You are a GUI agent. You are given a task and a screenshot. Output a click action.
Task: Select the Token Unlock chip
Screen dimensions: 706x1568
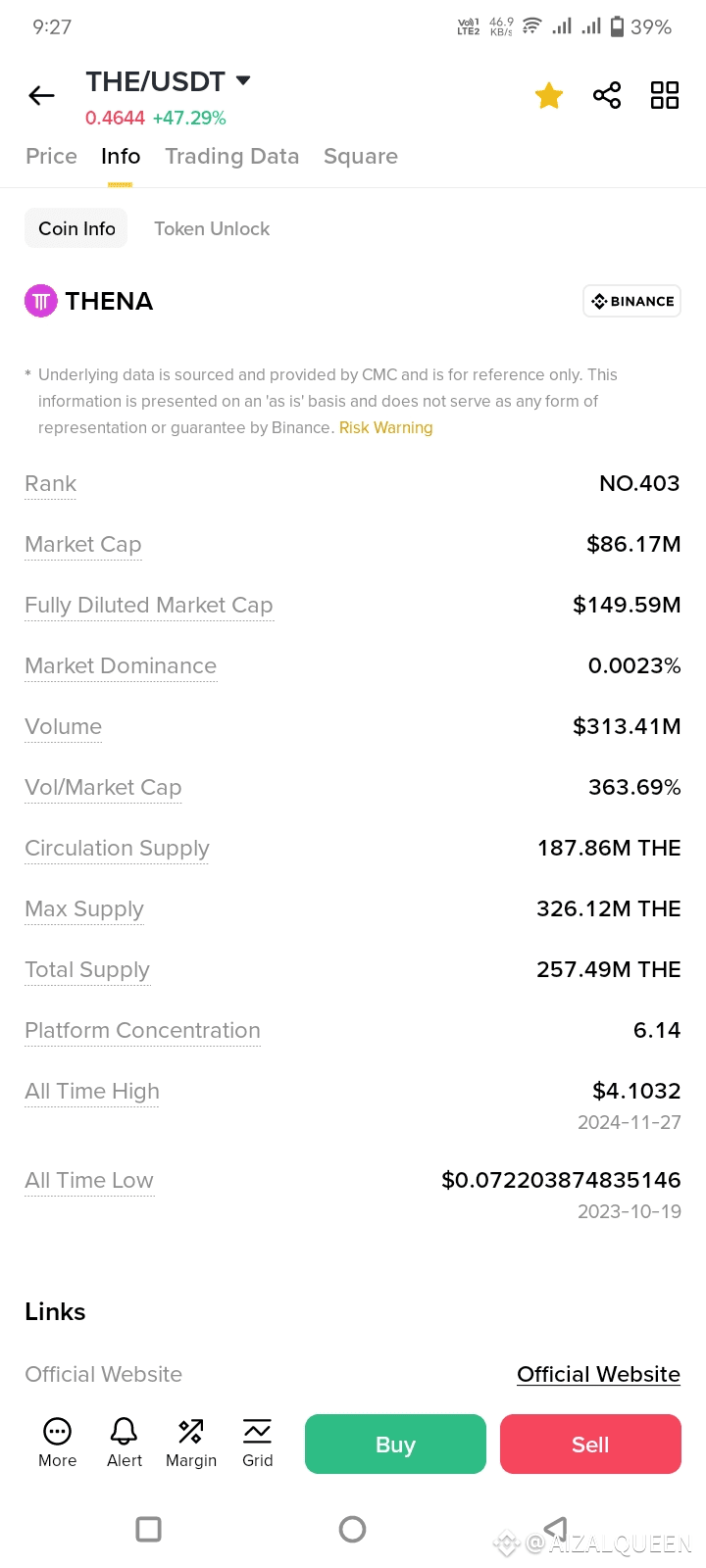click(212, 228)
